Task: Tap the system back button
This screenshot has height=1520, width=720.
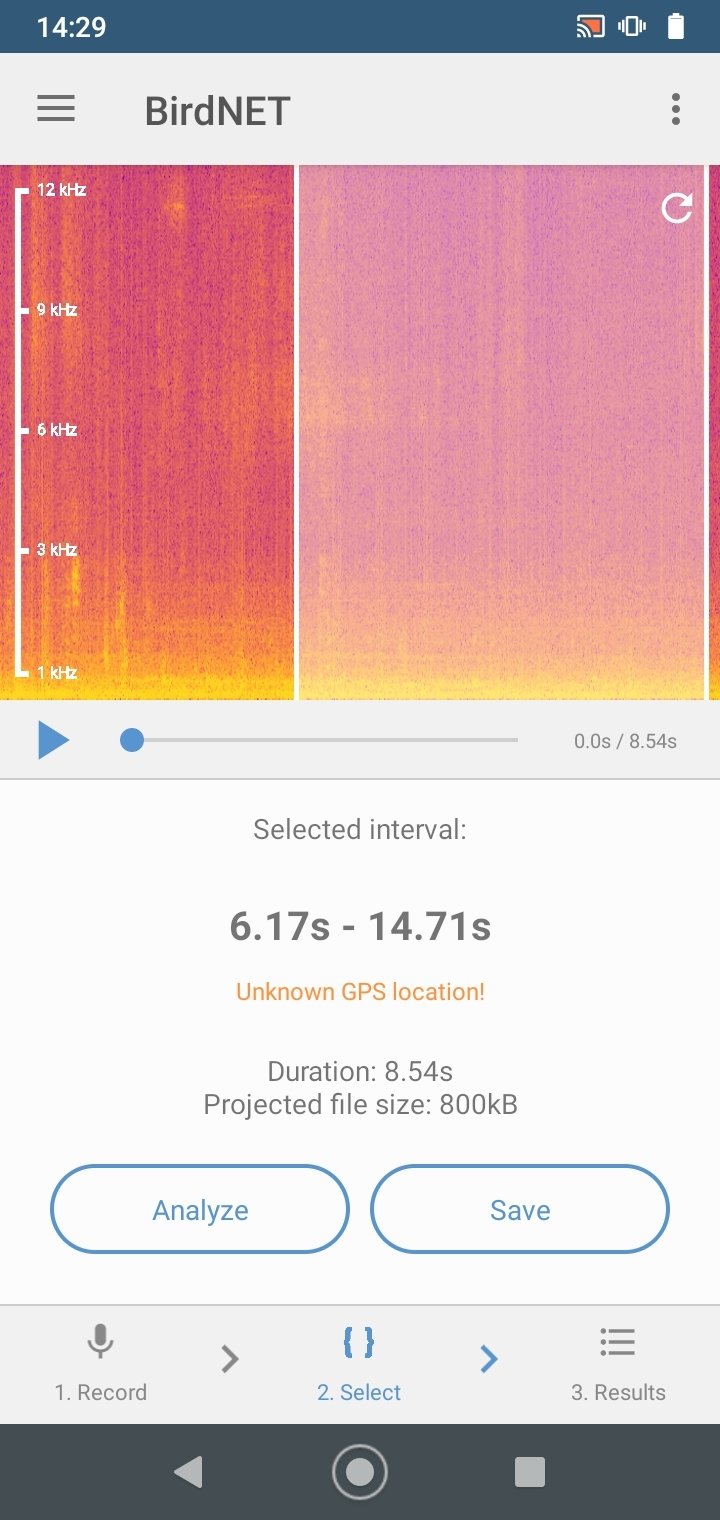Action: tap(188, 1471)
